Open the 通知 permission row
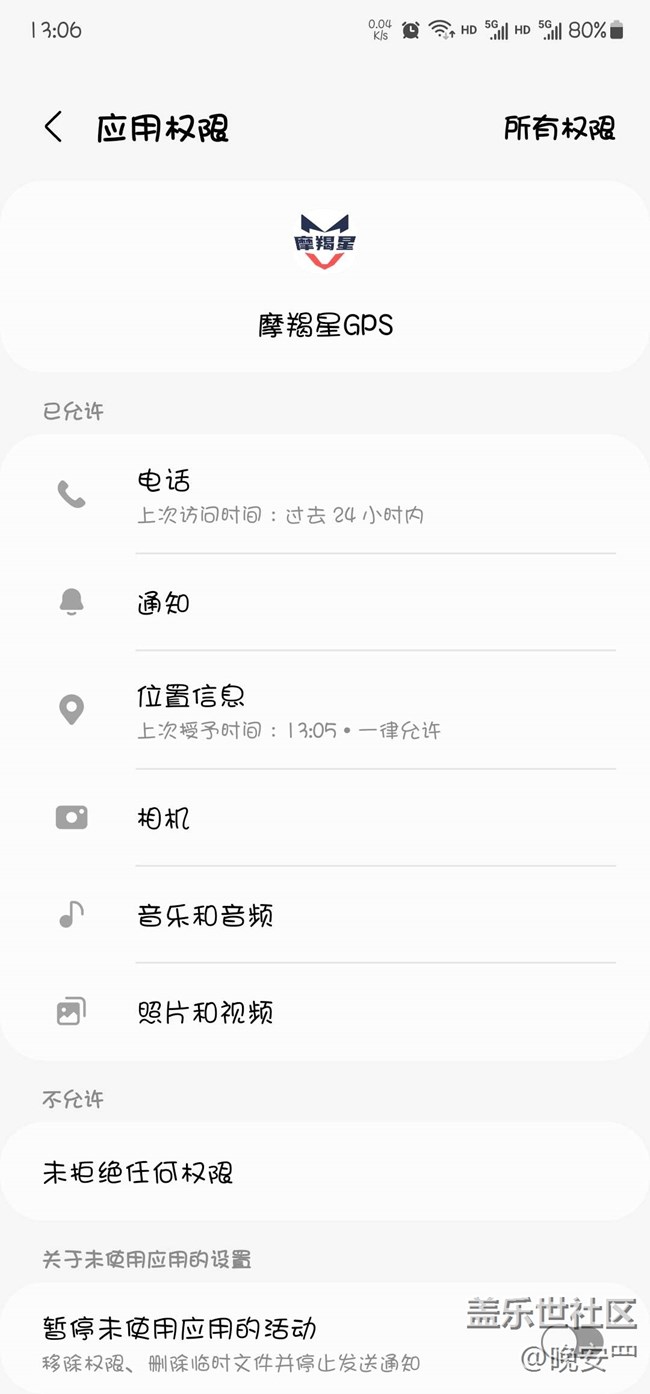Image resolution: width=650 pixels, height=1394 pixels. (x=325, y=603)
